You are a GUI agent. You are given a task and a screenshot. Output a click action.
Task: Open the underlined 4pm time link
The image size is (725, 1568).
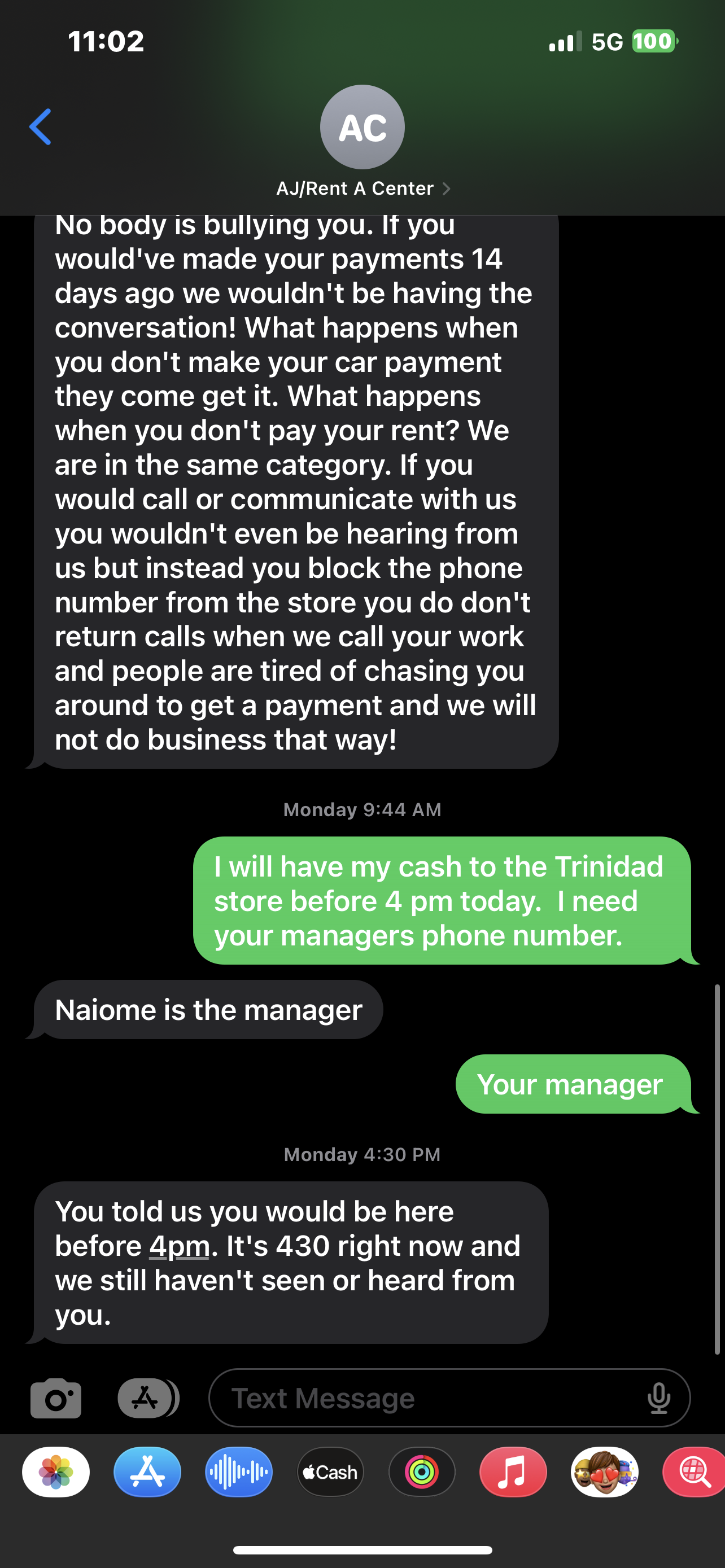pos(176,1245)
